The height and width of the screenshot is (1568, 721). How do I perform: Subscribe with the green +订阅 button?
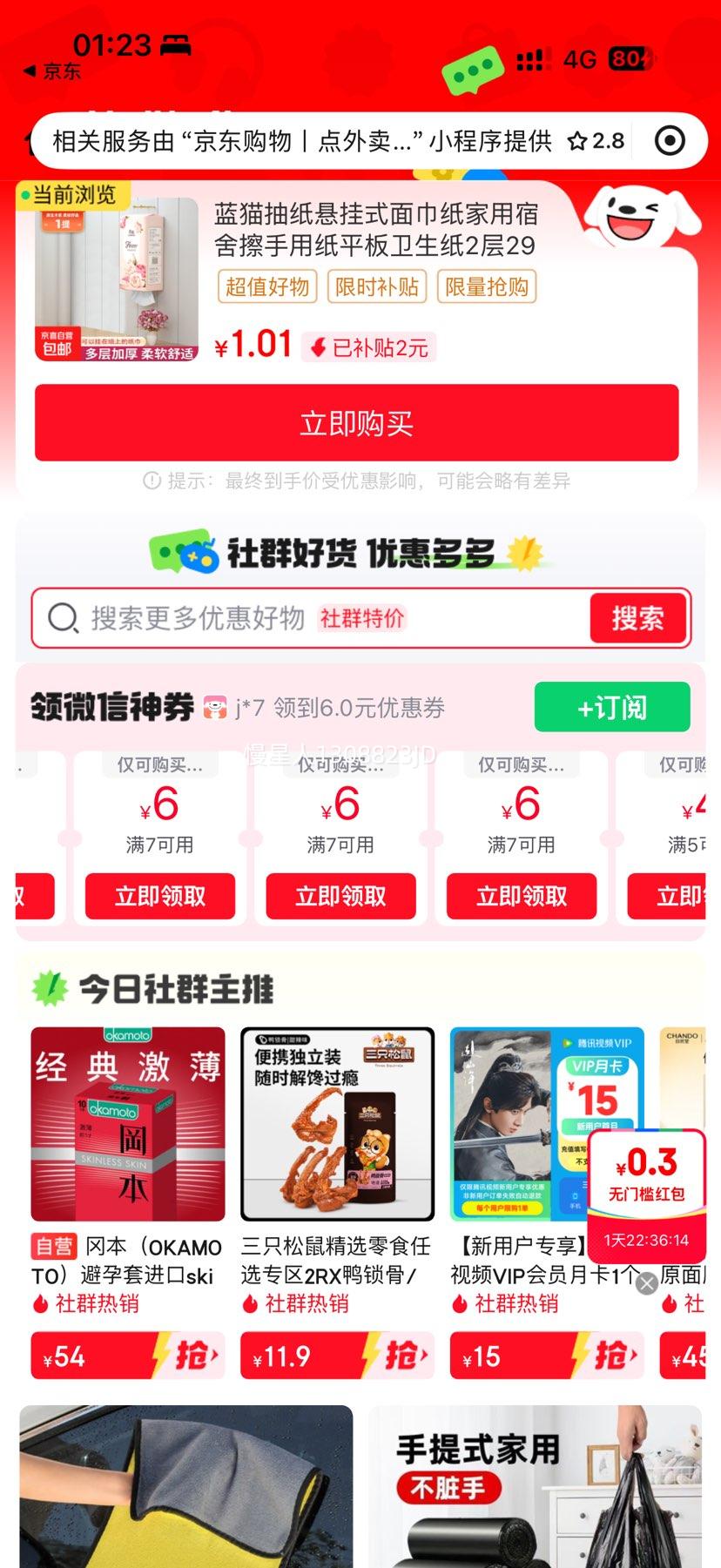click(612, 707)
